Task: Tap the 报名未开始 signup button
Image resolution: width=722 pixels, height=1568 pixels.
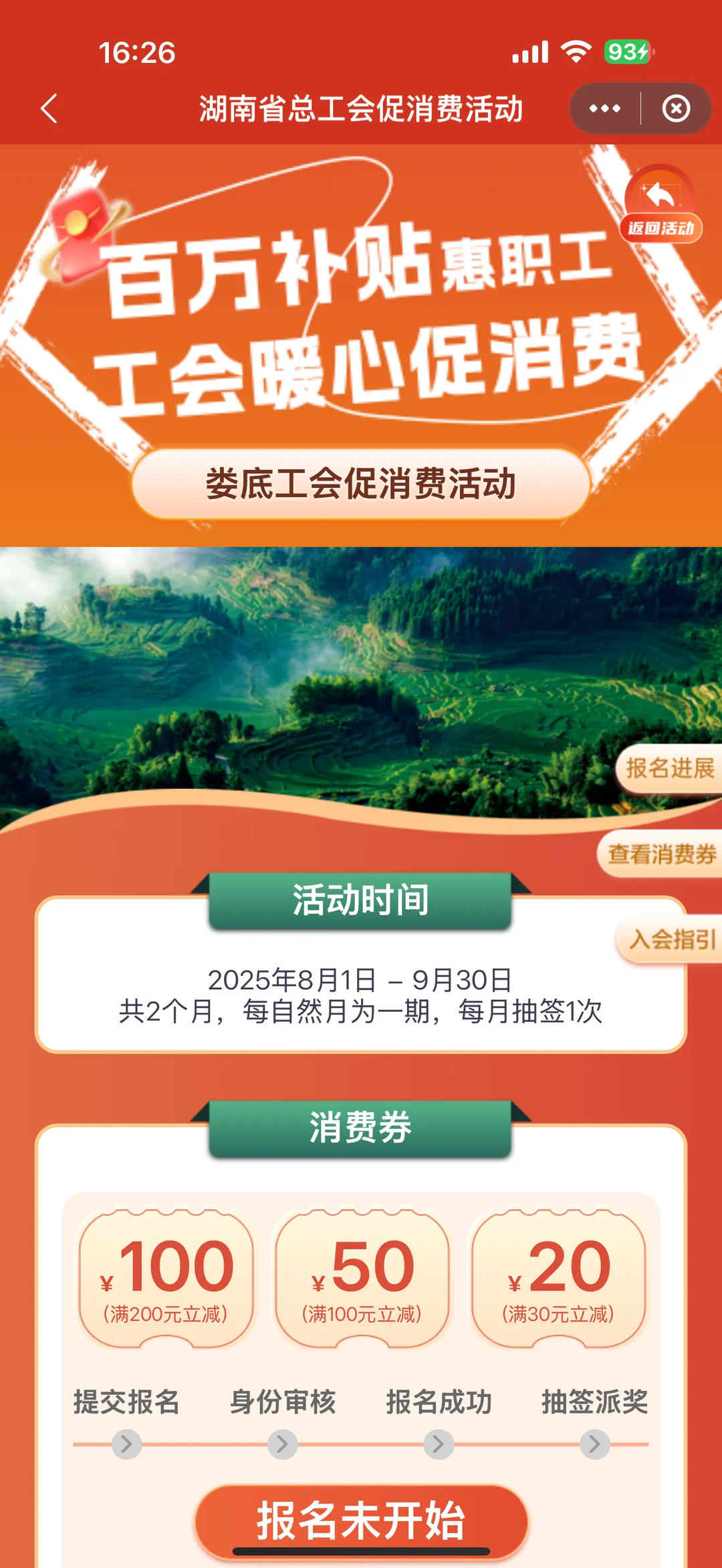Action: (361, 1521)
